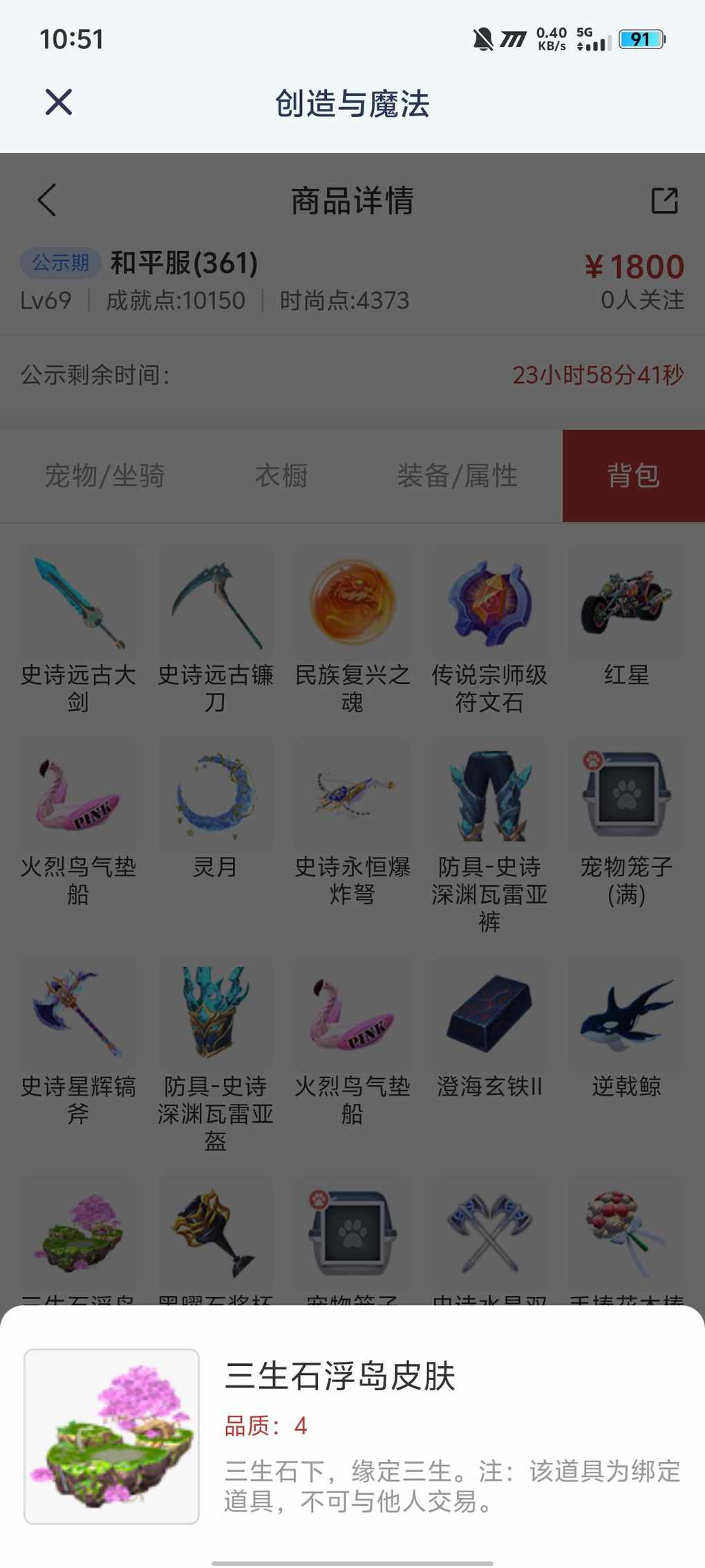Image resolution: width=705 pixels, height=1568 pixels.
Task: Open the share icon beside 商品详情
Action: [664, 201]
